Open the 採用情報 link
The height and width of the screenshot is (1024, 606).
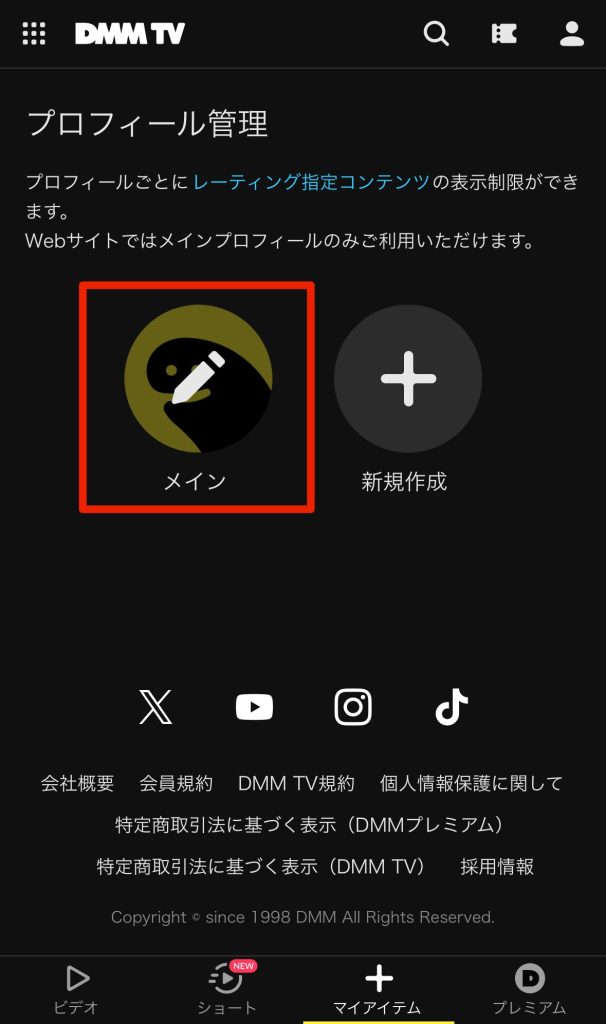(497, 867)
